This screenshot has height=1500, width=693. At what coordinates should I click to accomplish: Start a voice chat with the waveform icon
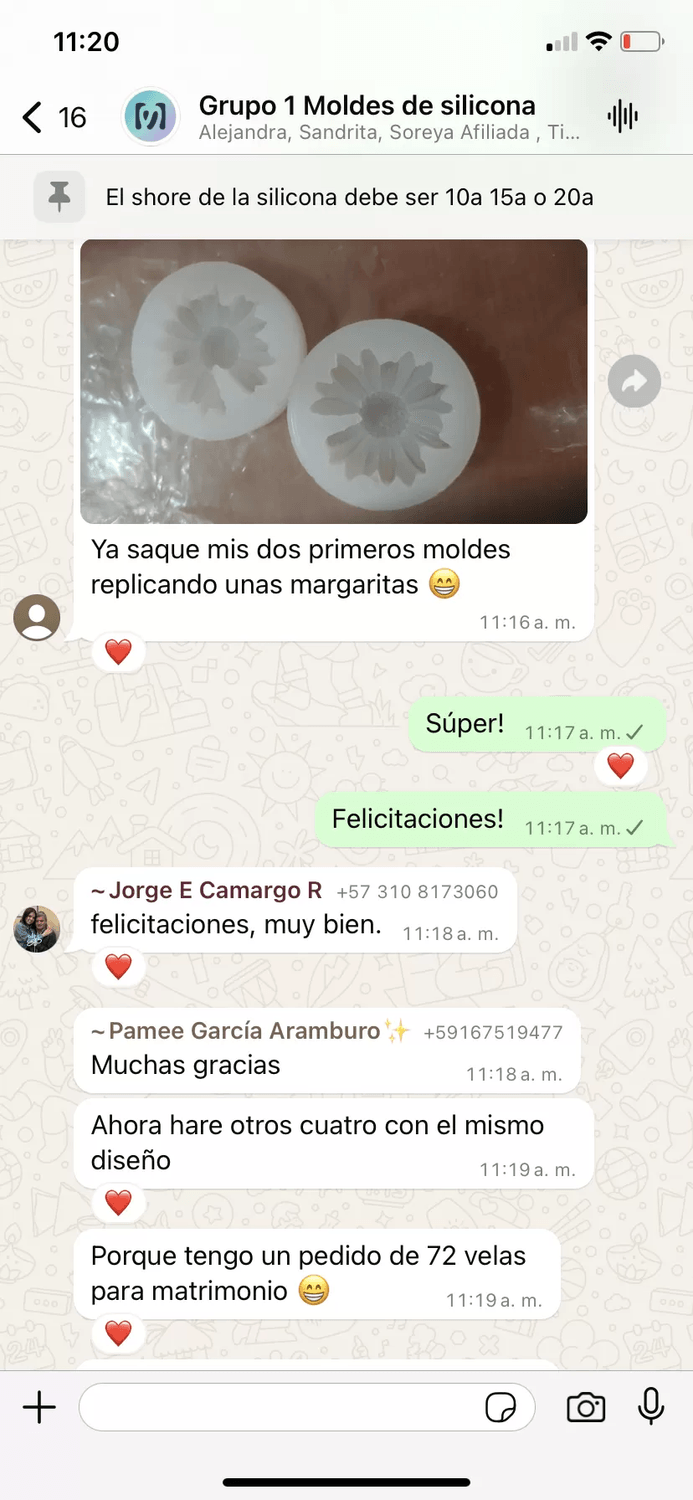(622, 117)
